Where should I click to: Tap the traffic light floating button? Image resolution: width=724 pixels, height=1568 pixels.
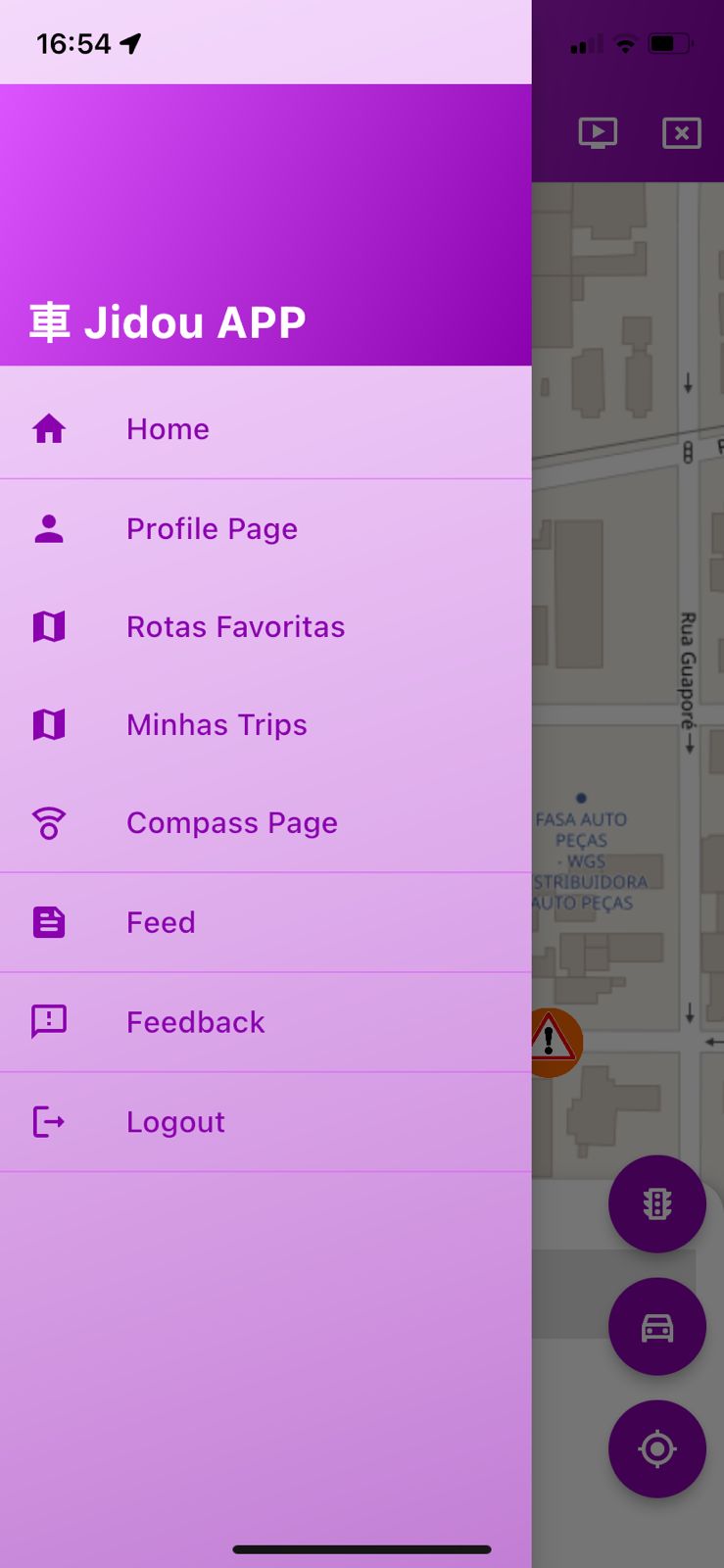657,1203
